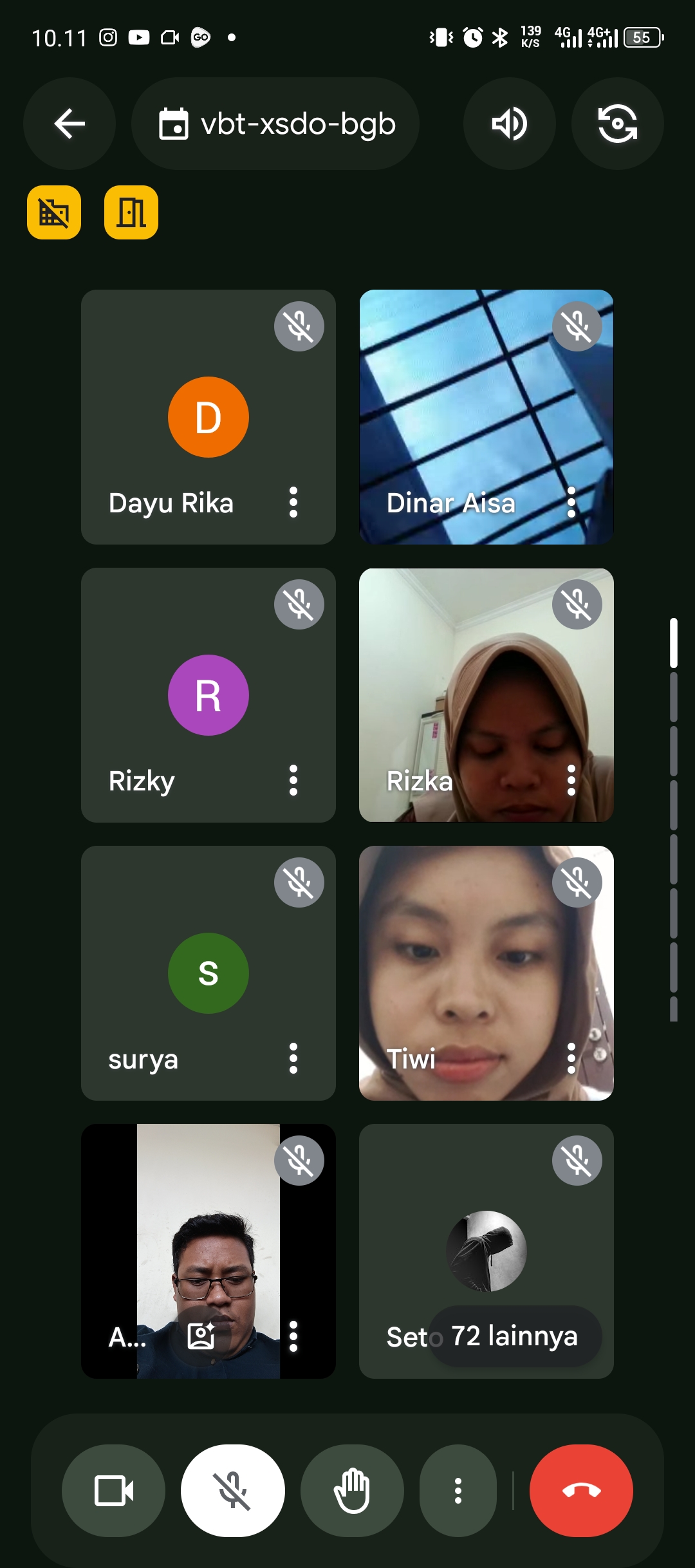
Task: Raise your hand
Action: tap(352, 1491)
